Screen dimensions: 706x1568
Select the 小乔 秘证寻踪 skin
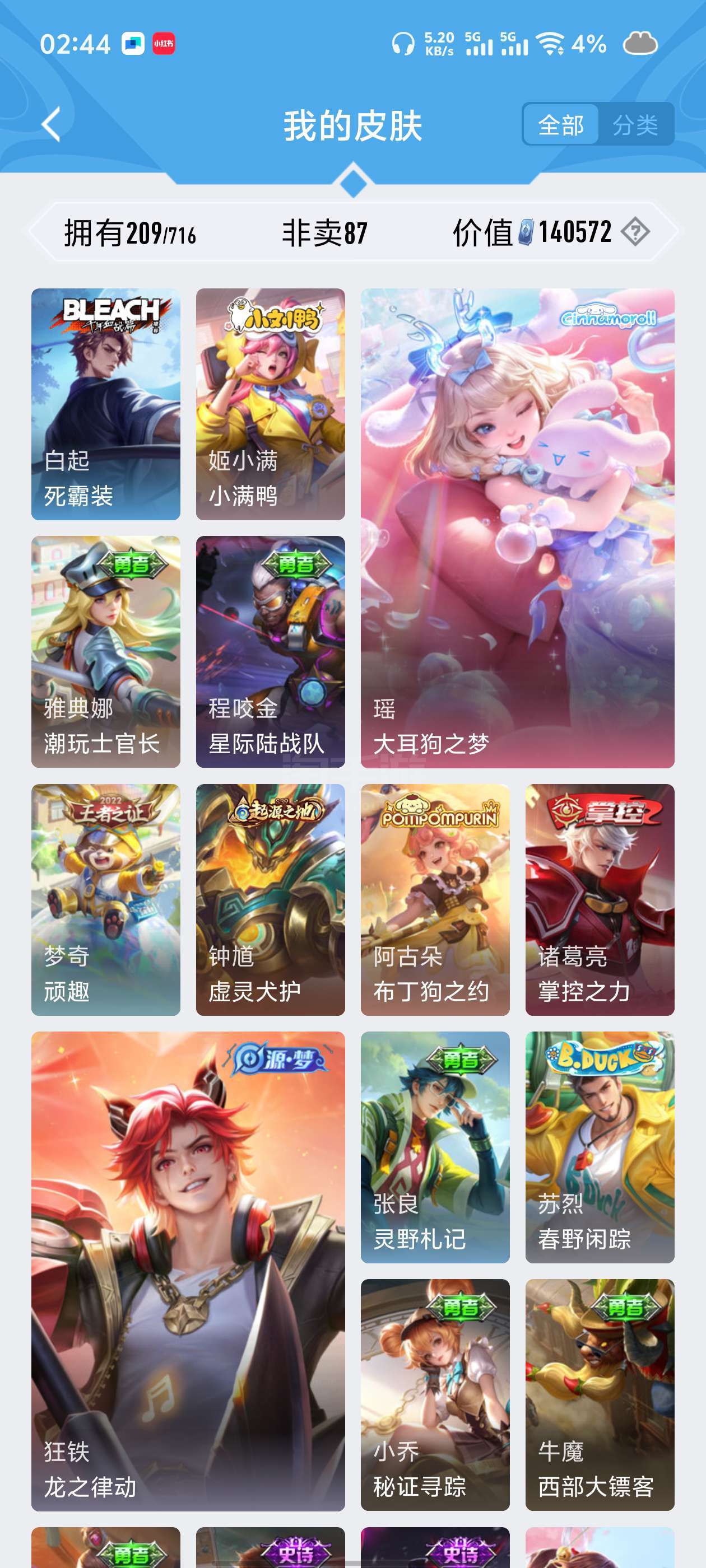coord(435,1394)
